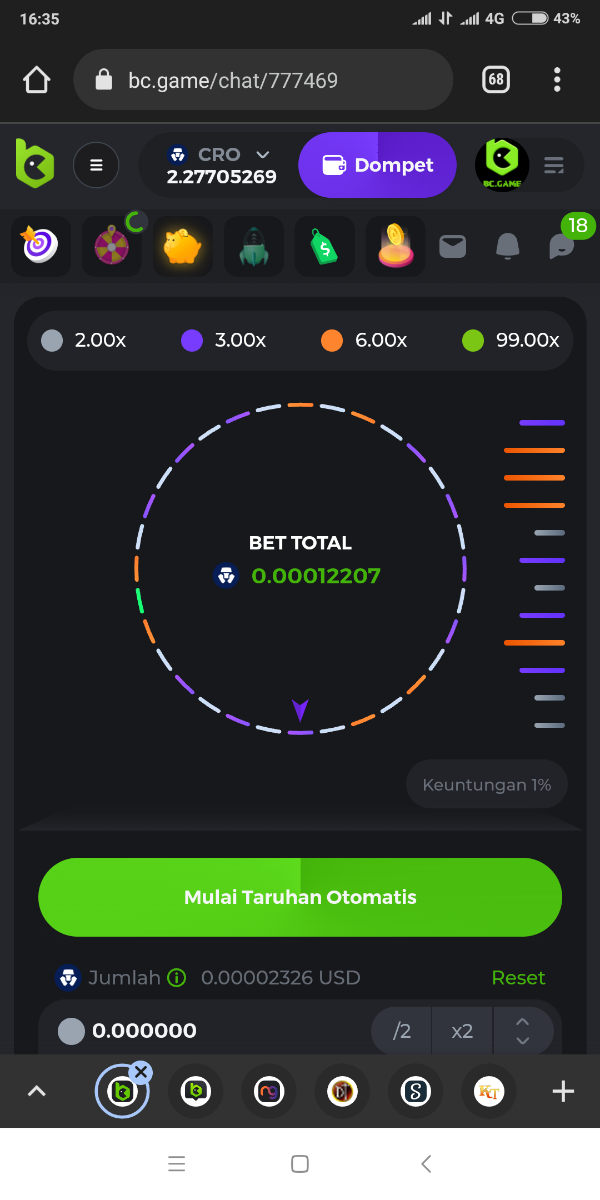Viewport: 600px width, 1200px height.
Task: Halve the bet amount with /2
Action: (x=402, y=1030)
